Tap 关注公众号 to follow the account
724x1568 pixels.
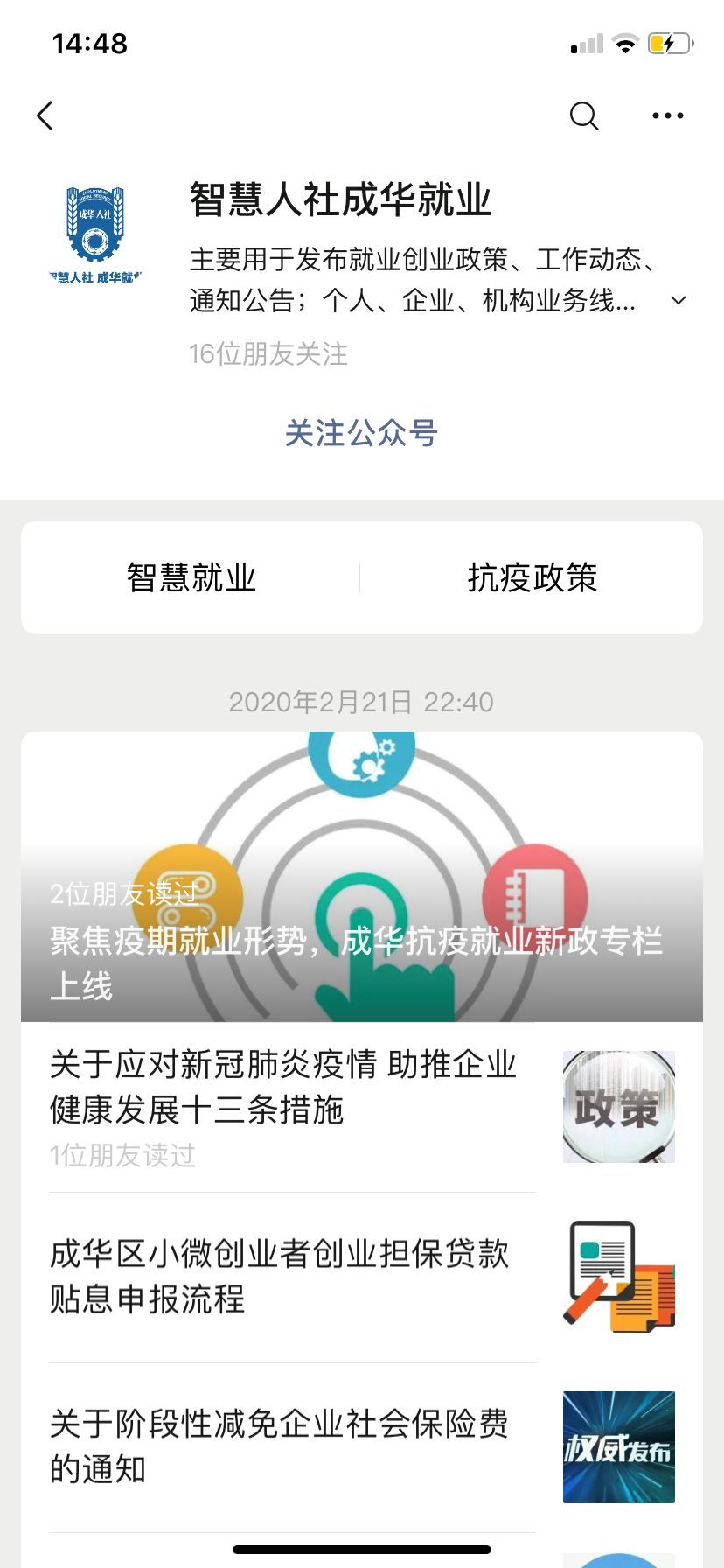pos(362,434)
